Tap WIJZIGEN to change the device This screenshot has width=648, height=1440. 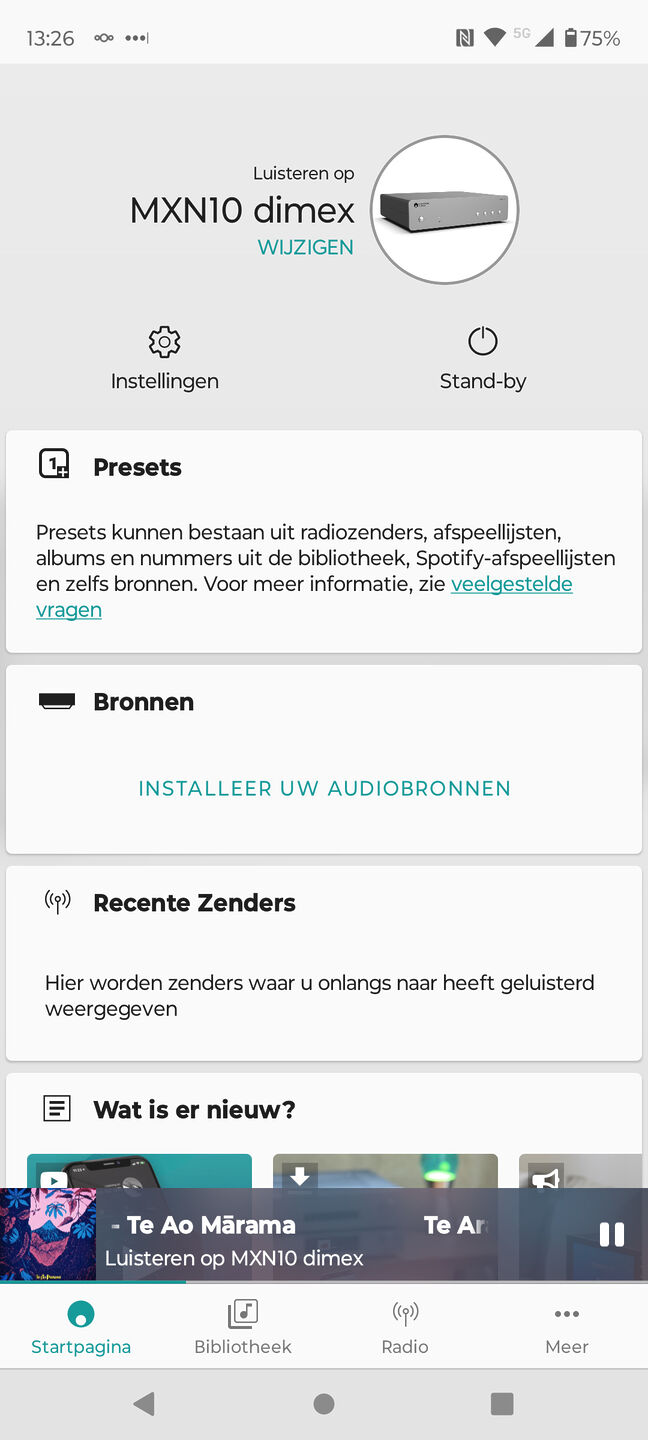(x=305, y=247)
